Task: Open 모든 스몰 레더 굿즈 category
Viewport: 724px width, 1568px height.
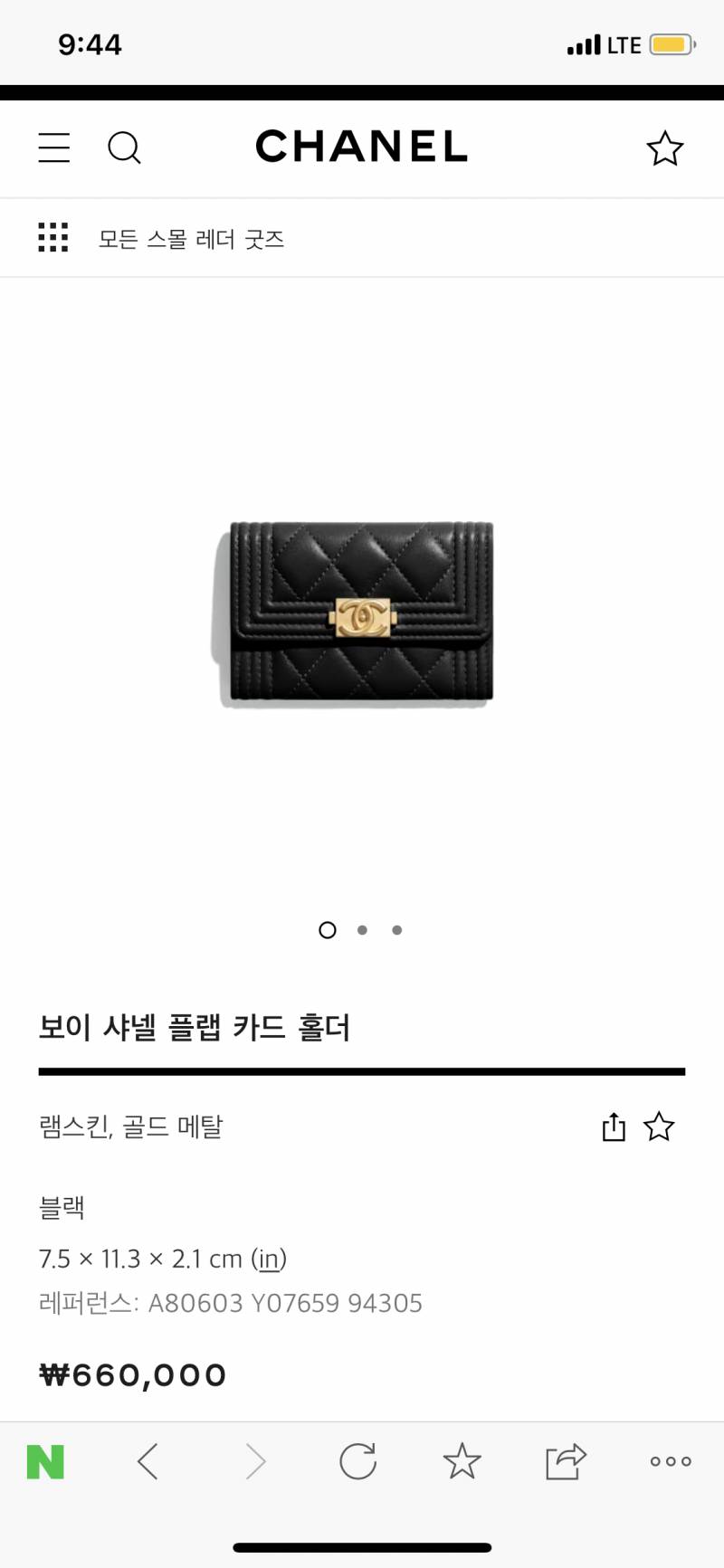Action: coord(191,238)
